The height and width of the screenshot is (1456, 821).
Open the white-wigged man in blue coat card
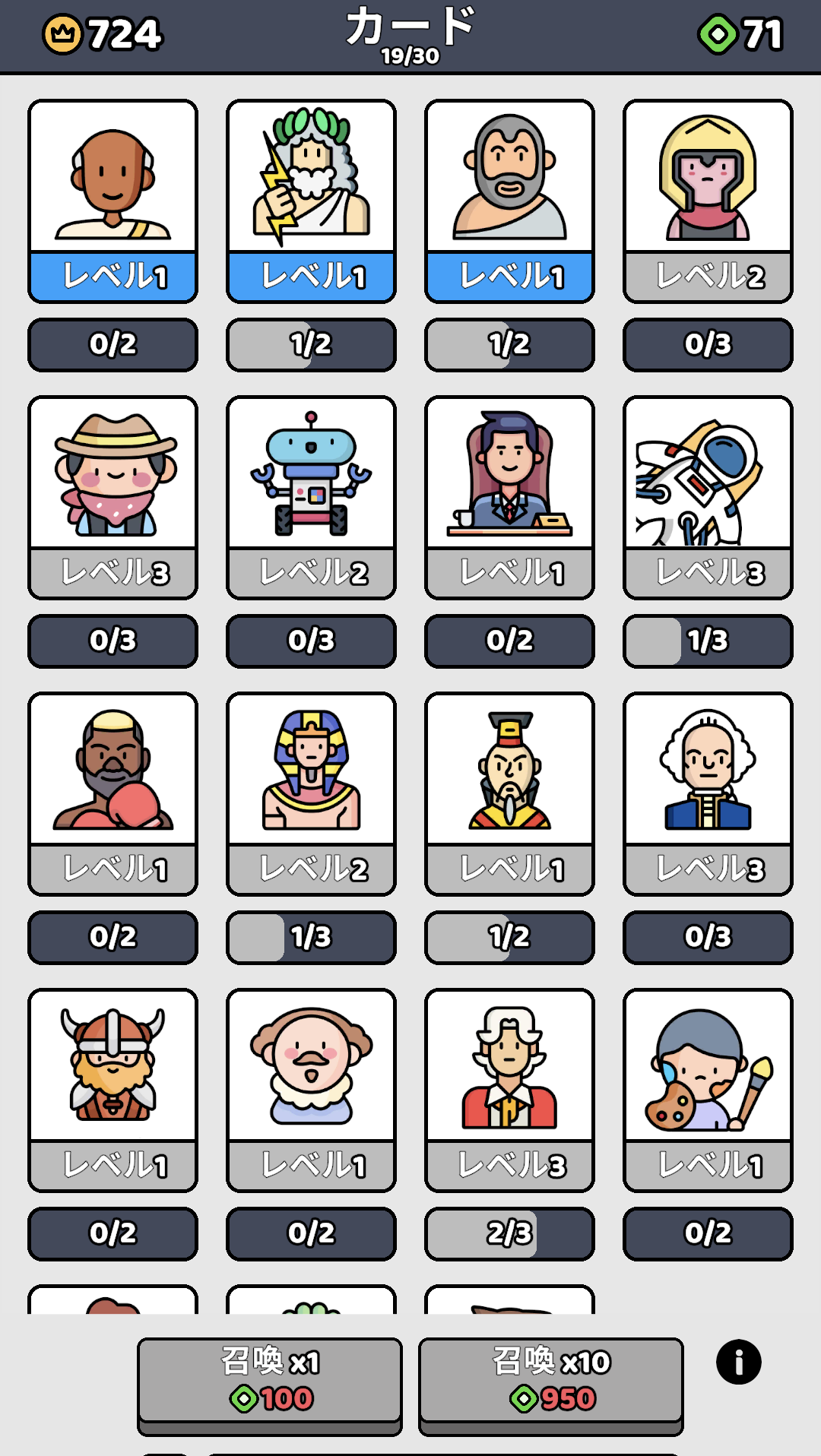point(708,793)
